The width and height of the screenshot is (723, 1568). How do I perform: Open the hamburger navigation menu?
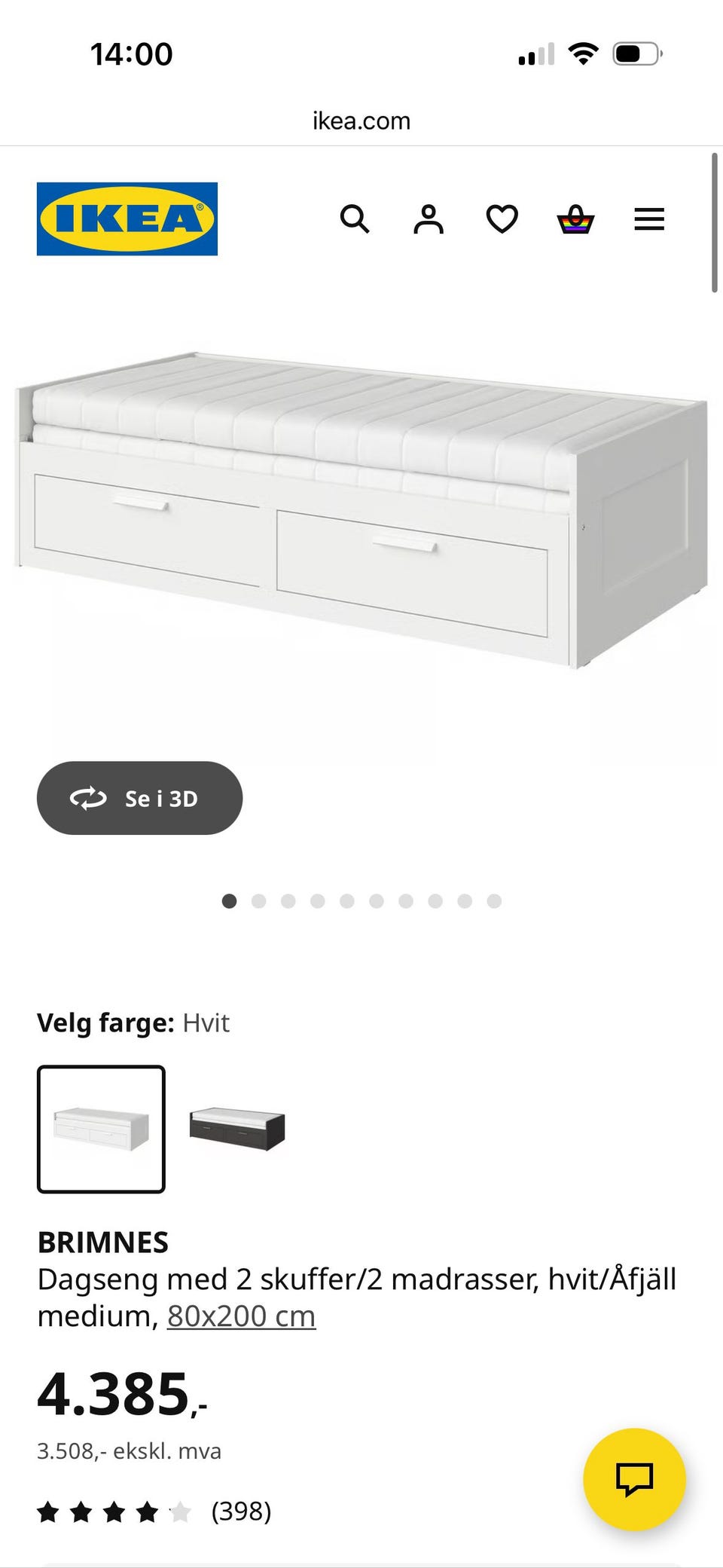648,219
